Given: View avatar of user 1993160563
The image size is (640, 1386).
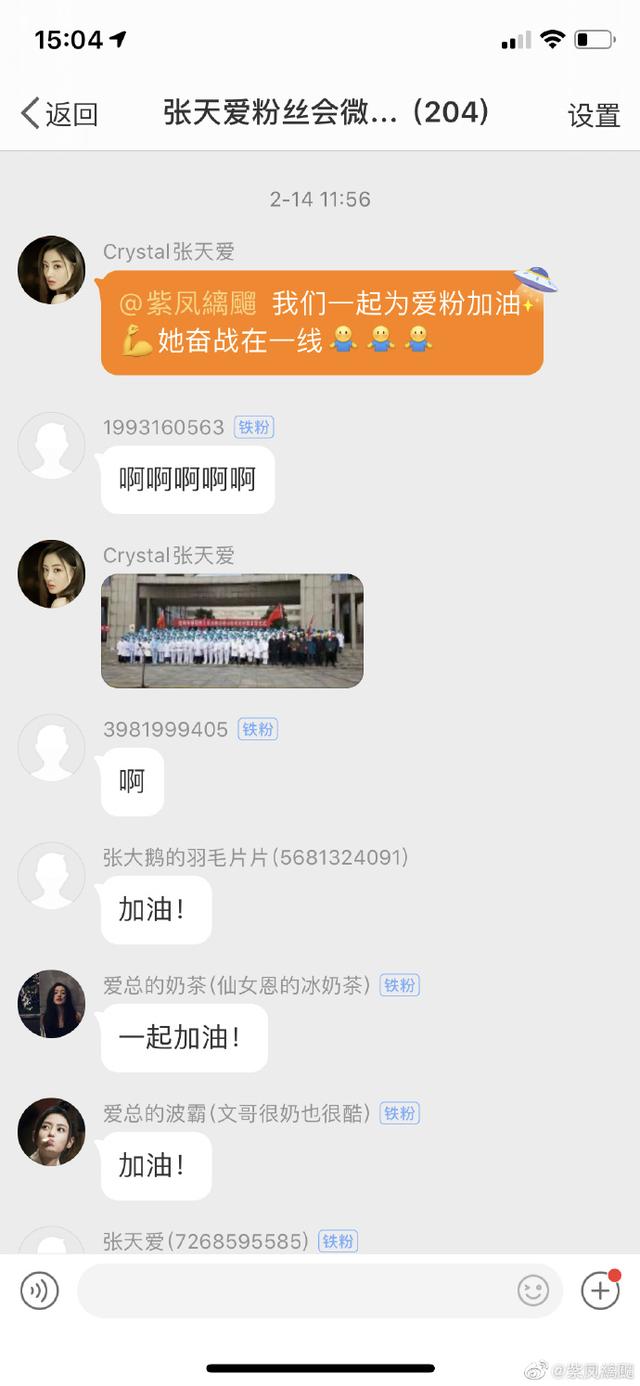Looking at the screenshot, I should [51, 446].
